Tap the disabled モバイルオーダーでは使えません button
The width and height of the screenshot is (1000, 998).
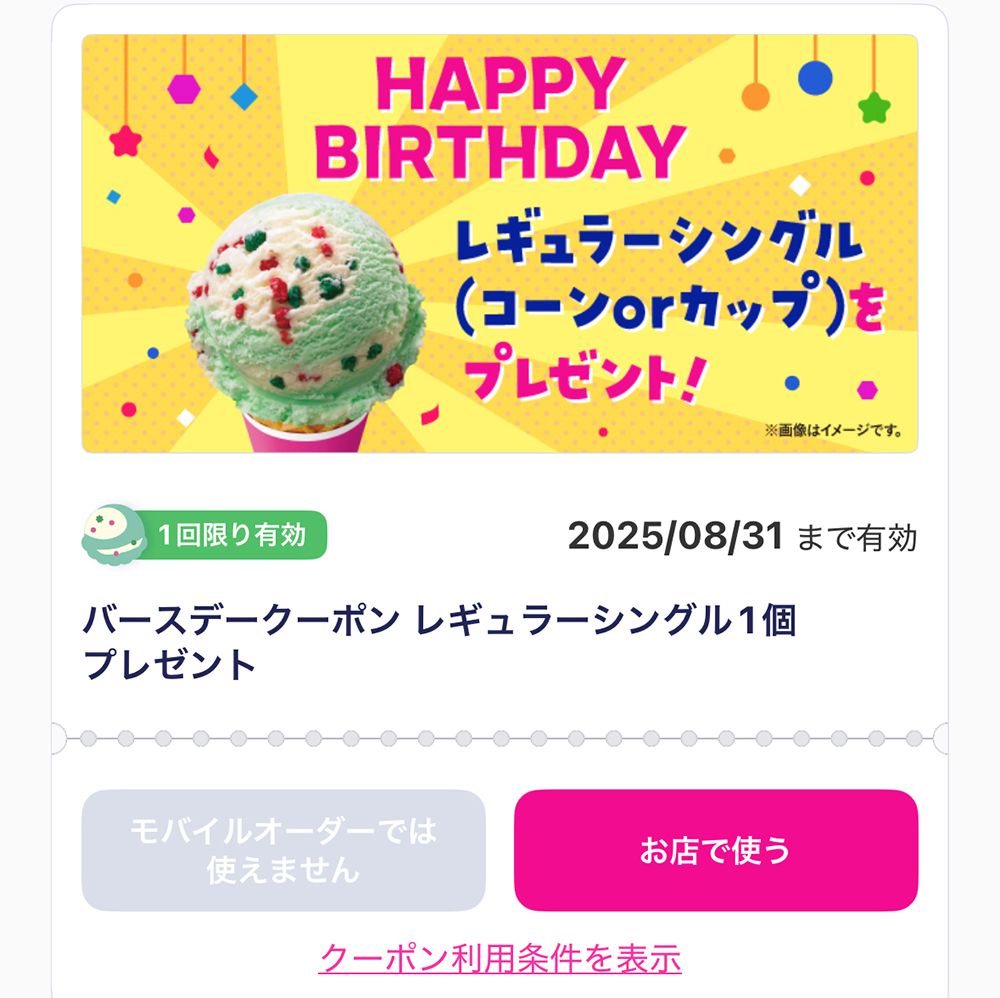[283, 850]
